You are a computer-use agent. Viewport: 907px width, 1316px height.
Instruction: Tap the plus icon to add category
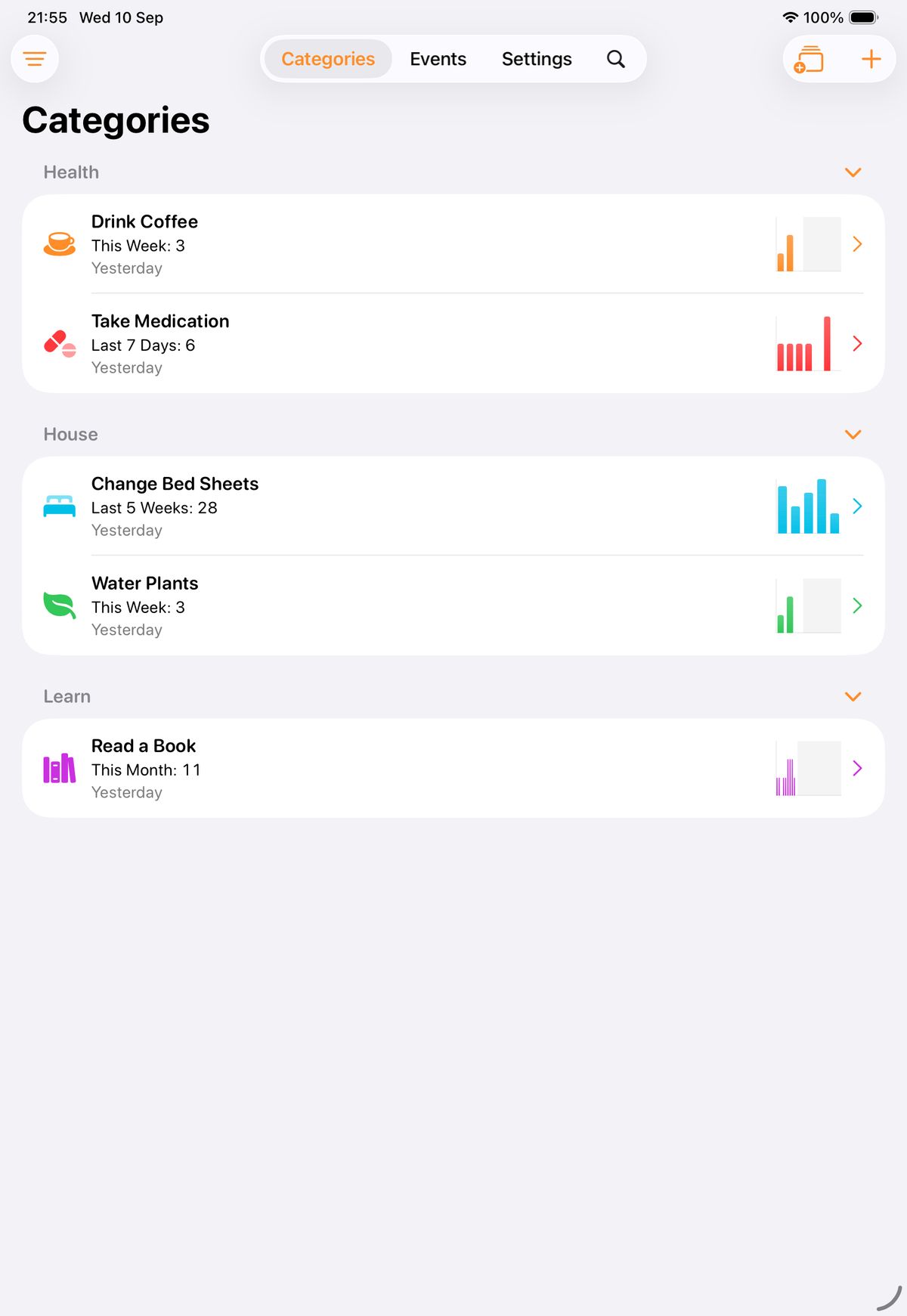pos(871,59)
